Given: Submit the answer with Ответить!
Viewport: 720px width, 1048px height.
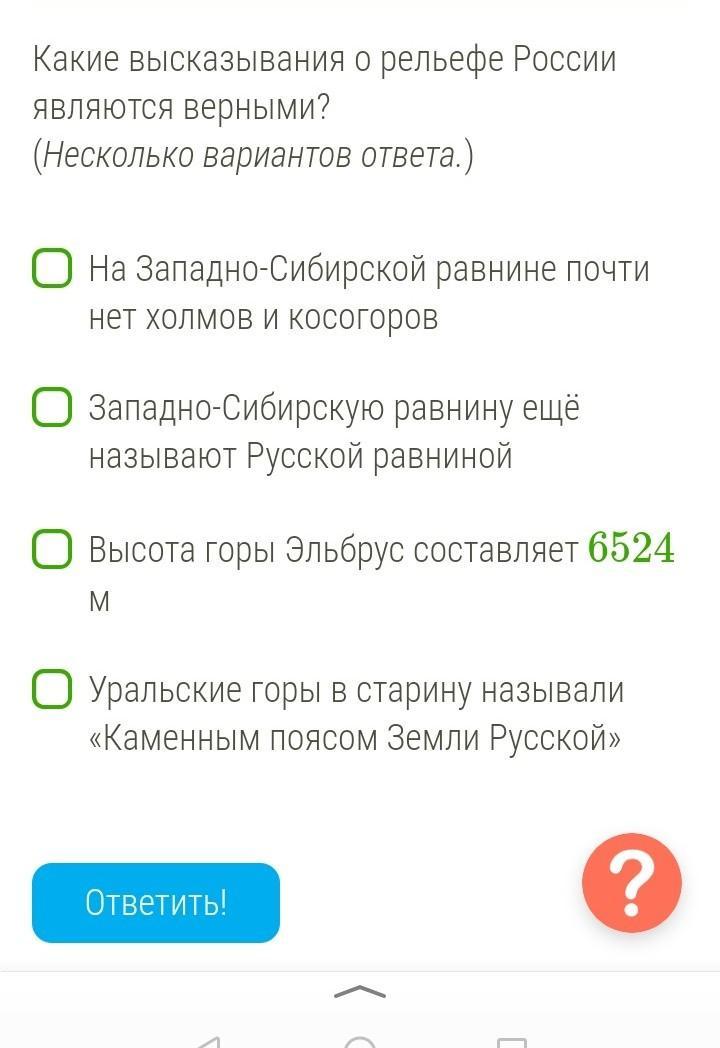Looking at the screenshot, I should (x=156, y=902).
